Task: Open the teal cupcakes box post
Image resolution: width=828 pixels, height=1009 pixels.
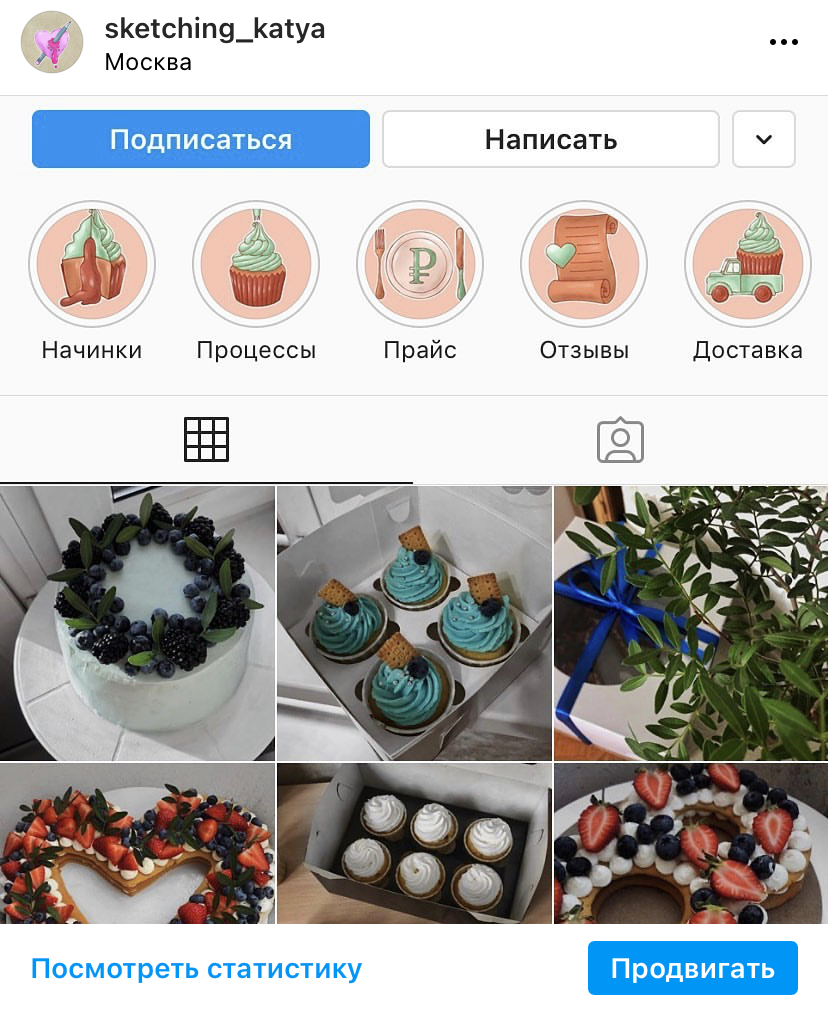Action: click(414, 623)
